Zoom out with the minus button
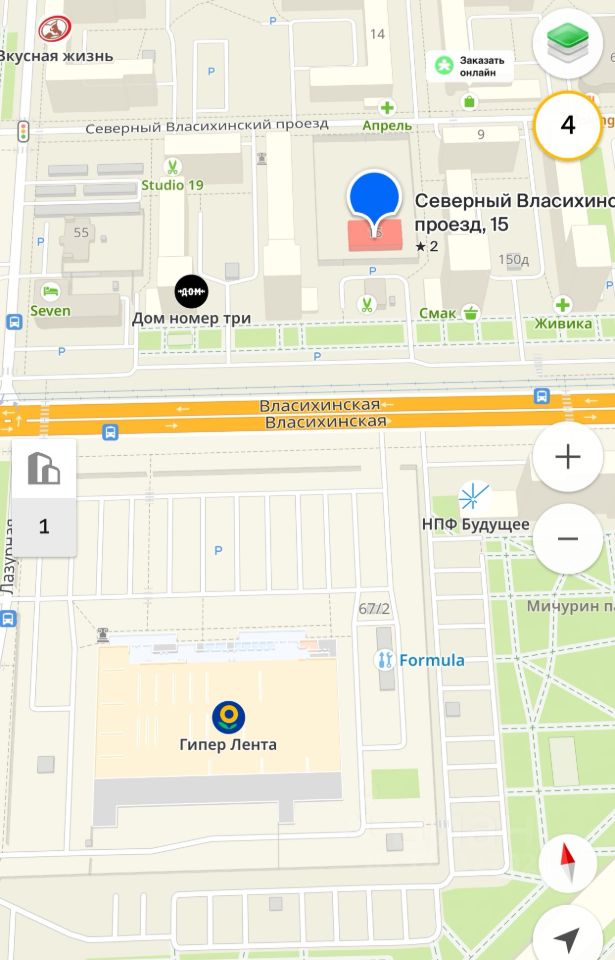The image size is (615, 960). 567,539
